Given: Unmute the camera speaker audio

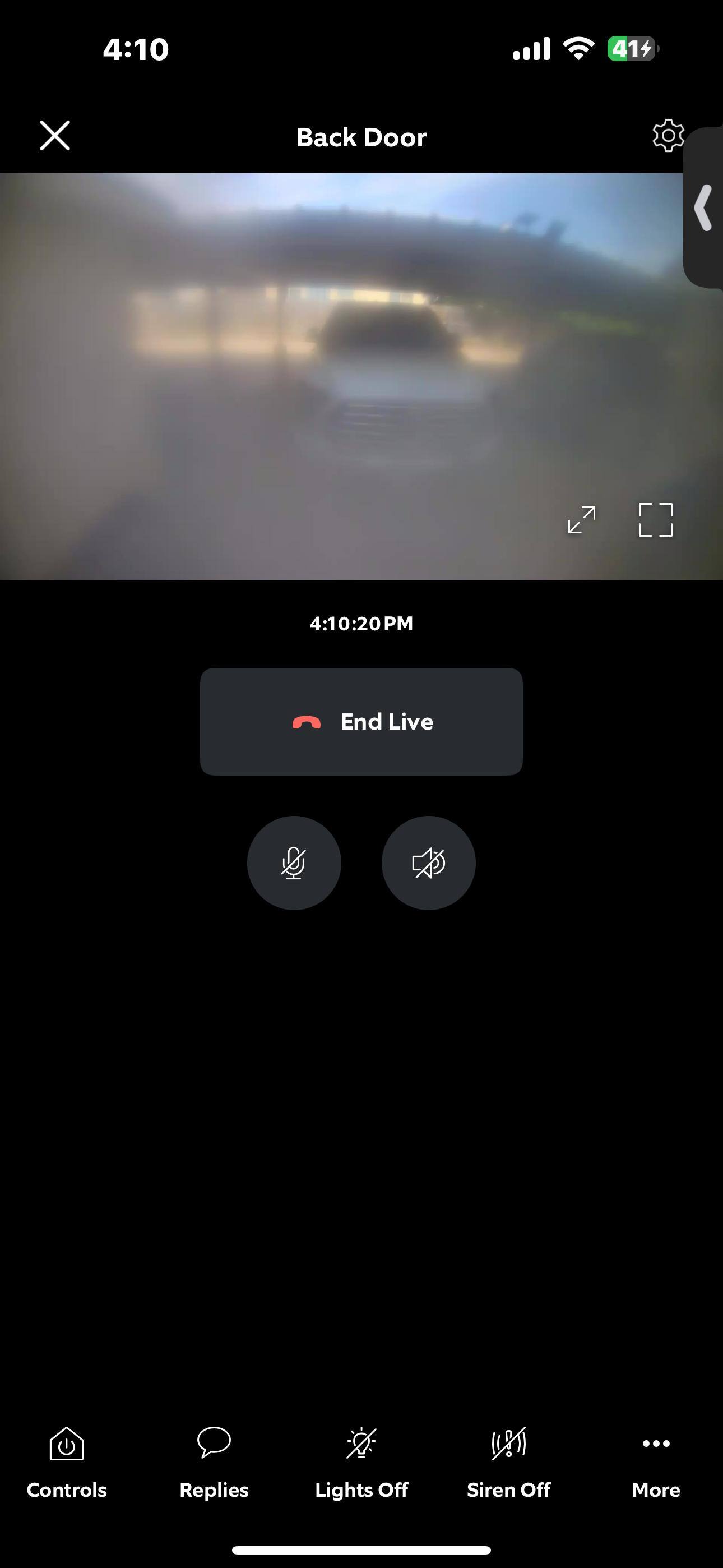Looking at the screenshot, I should [x=428, y=863].
